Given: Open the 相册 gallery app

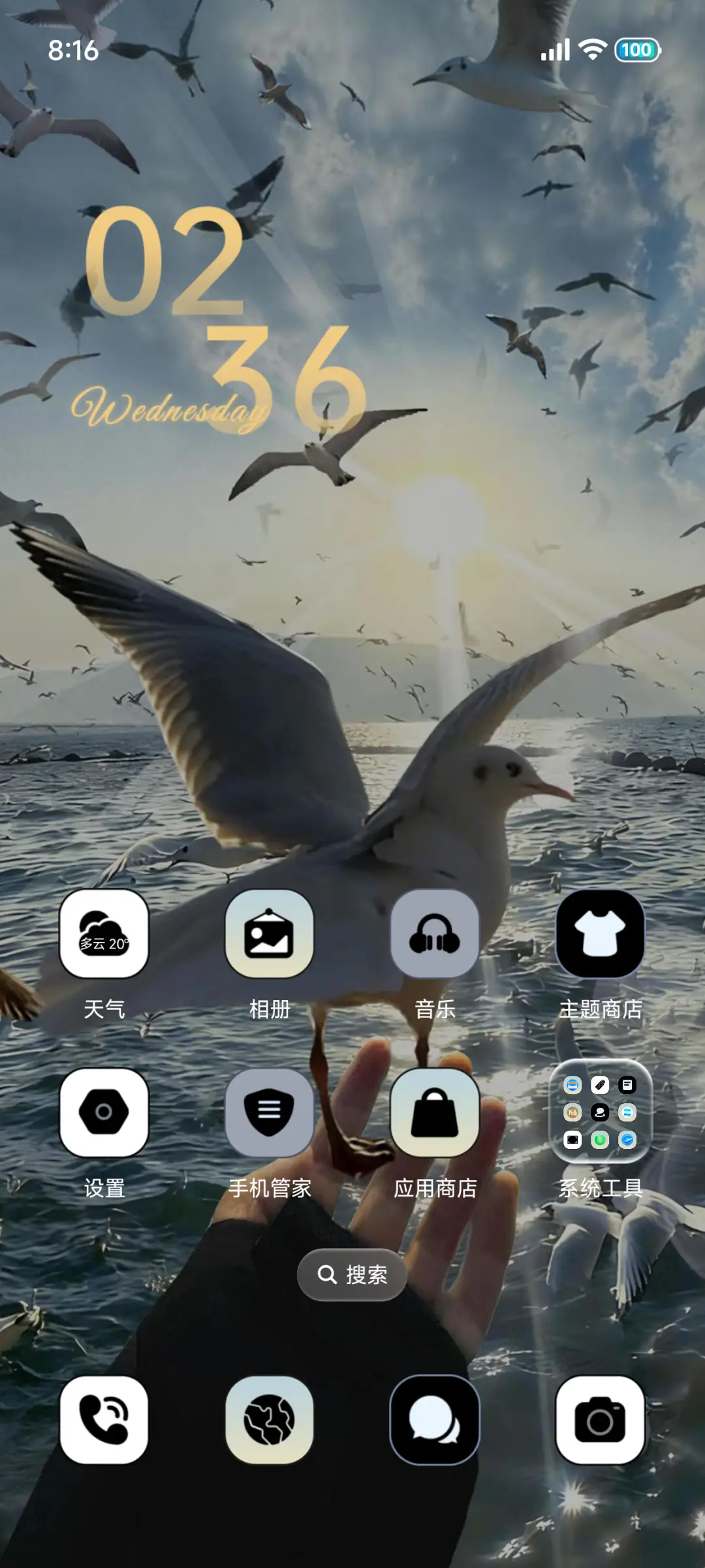Looking at the screenshot, I should [269, 933].
